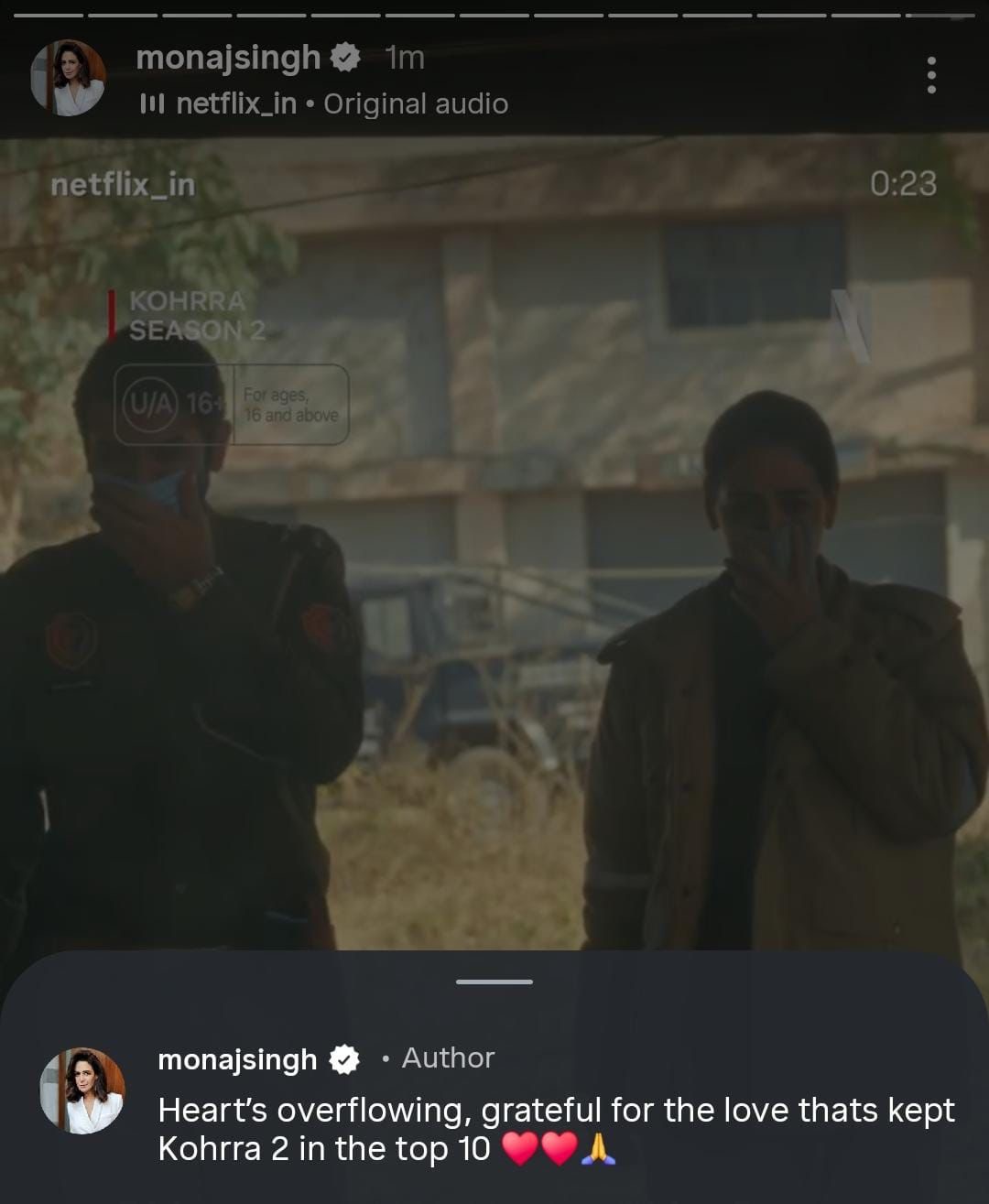Open the three-dot story options menu

coord(931,75)
